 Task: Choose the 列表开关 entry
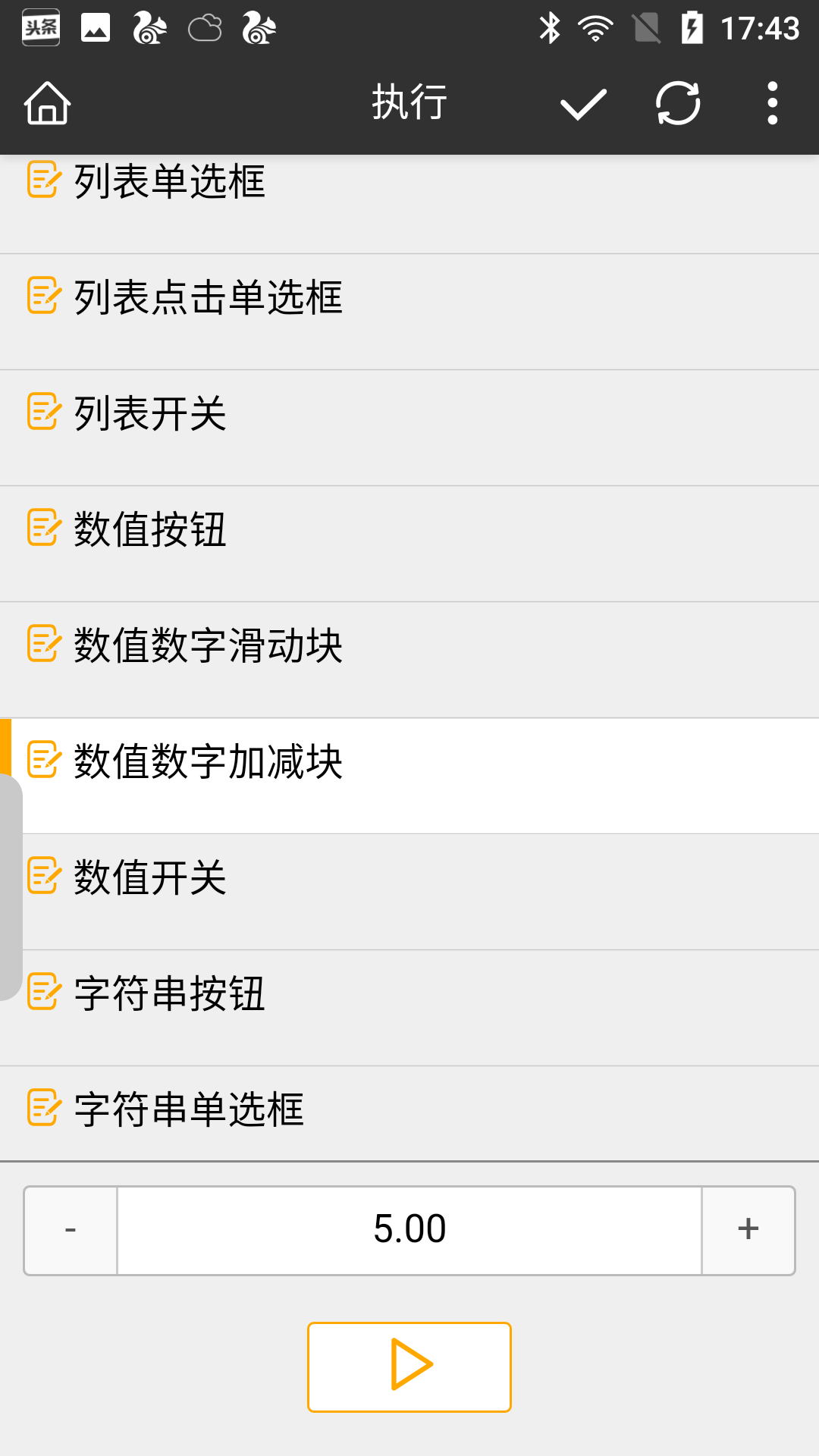click(409, 427)
